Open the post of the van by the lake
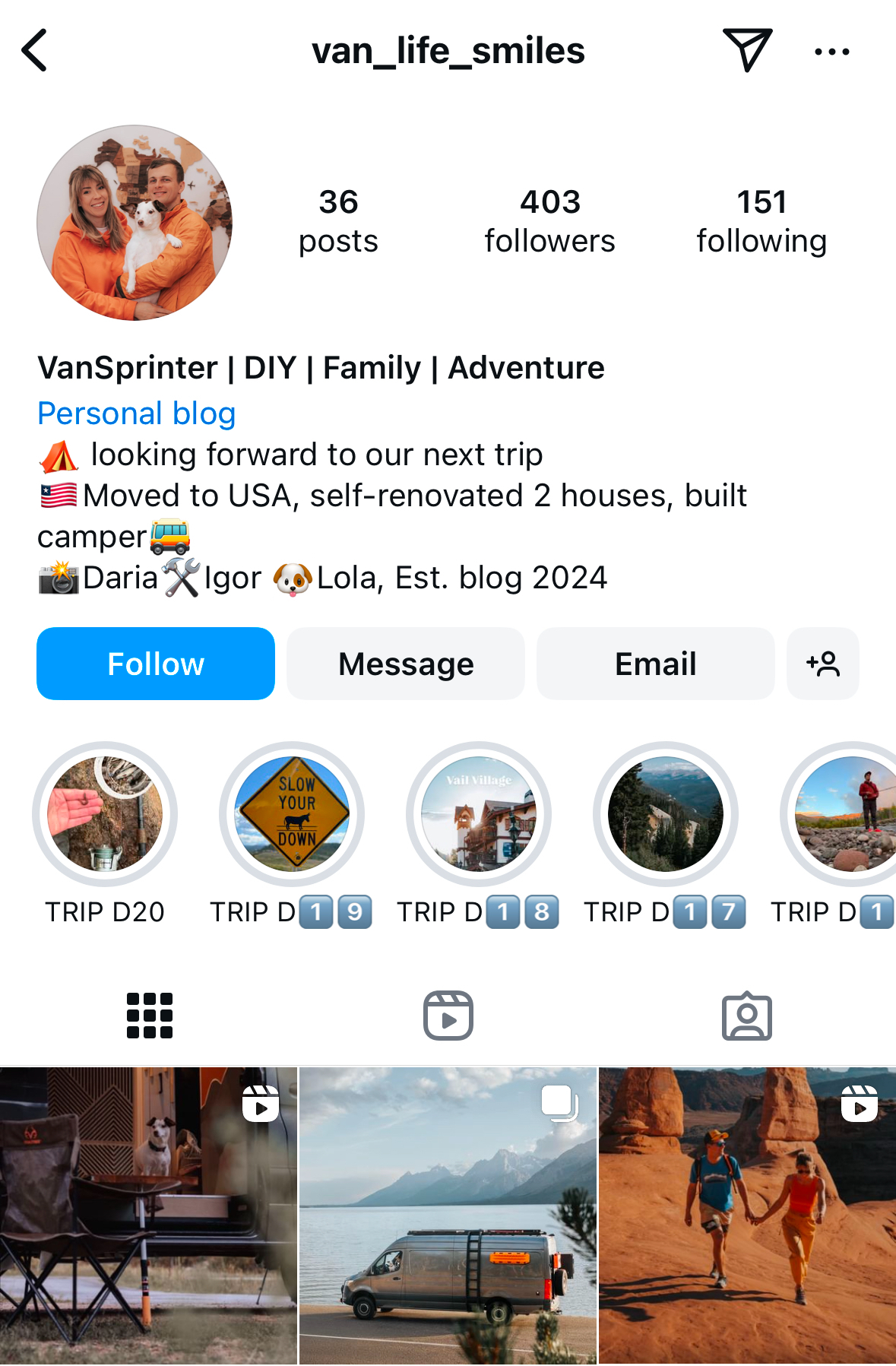This screenshot has width=896, height=1366. pos(448,1216)
